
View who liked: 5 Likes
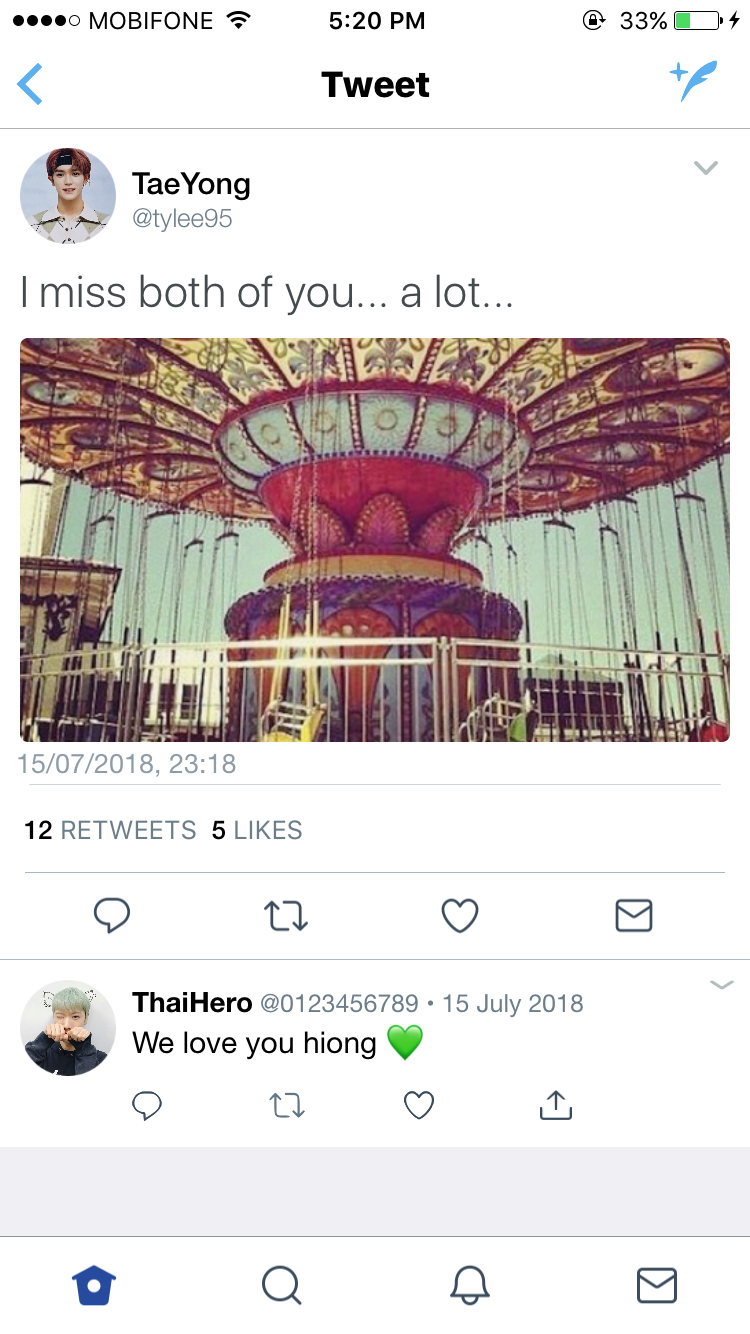pyautogui.click(x=257, y=830)
